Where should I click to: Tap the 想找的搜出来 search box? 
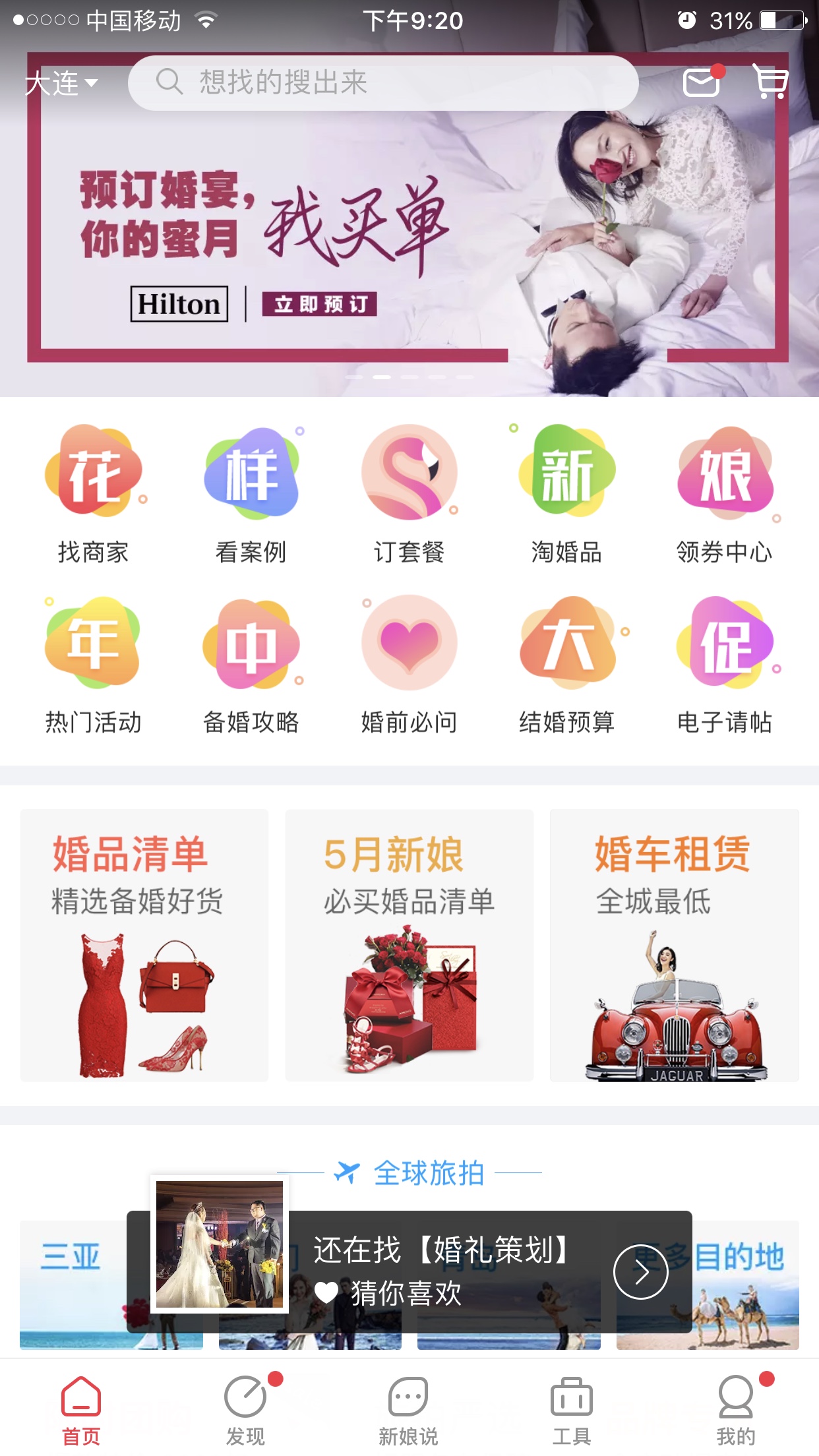pyautogui.click(x=382, y=82)
